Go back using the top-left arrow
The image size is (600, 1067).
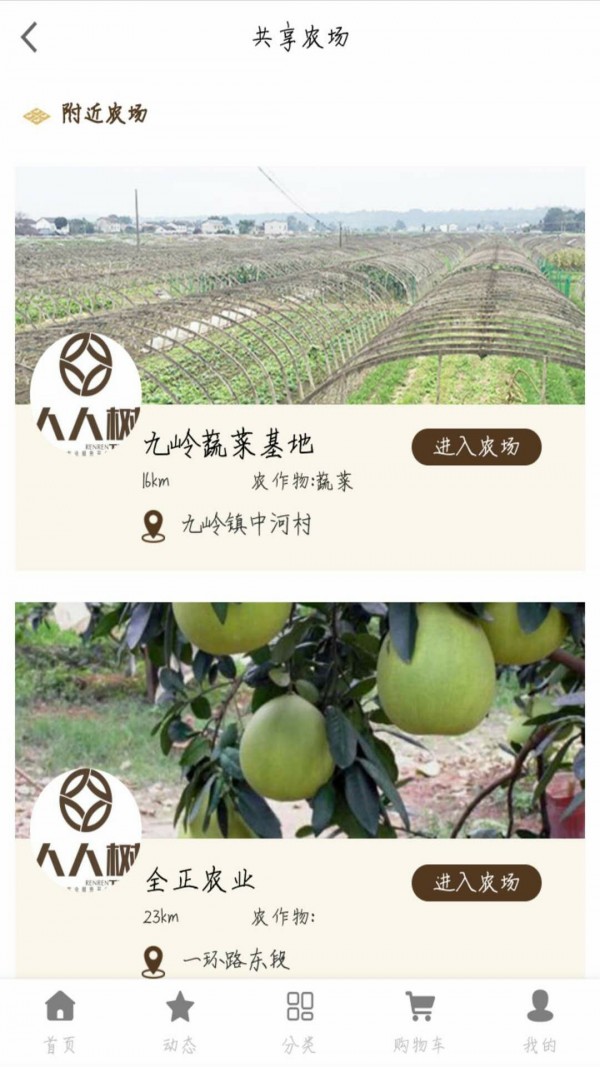[x=29, y=38]
